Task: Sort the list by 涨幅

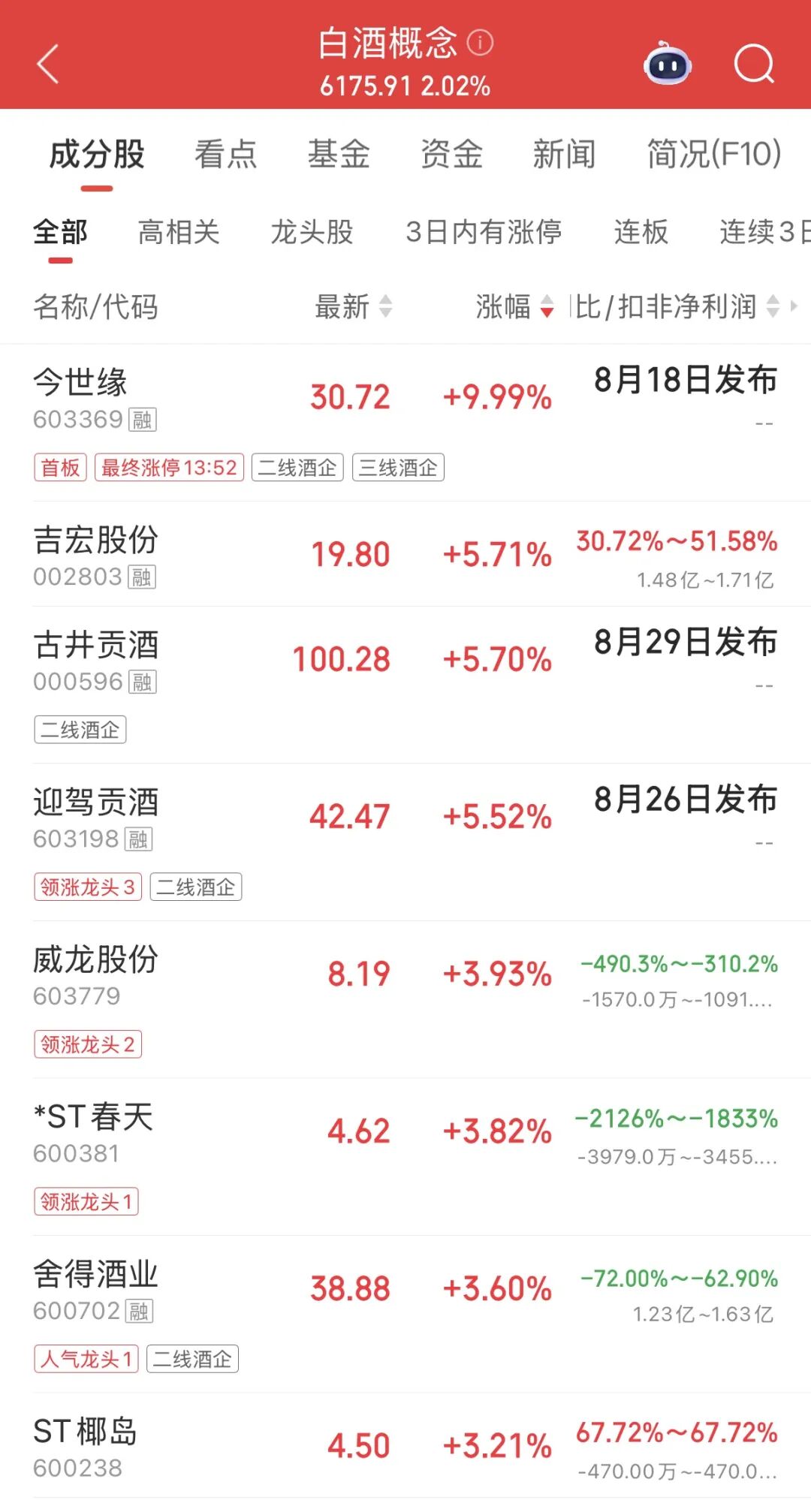Action: click(514, 306)
